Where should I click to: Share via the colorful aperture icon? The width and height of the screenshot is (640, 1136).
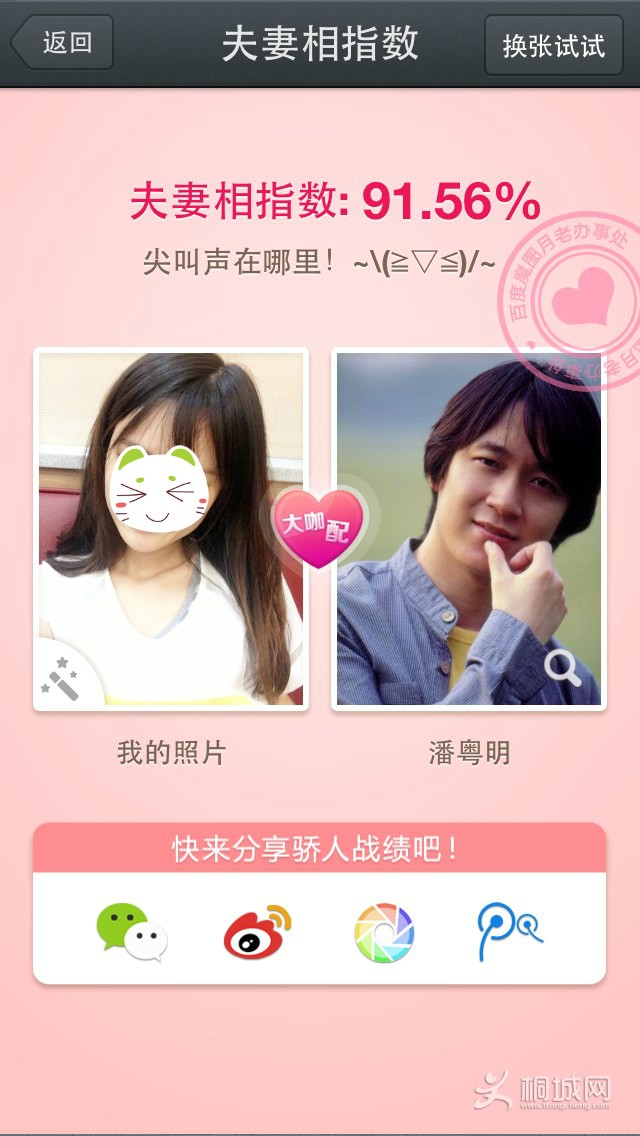tap(384, 932)
